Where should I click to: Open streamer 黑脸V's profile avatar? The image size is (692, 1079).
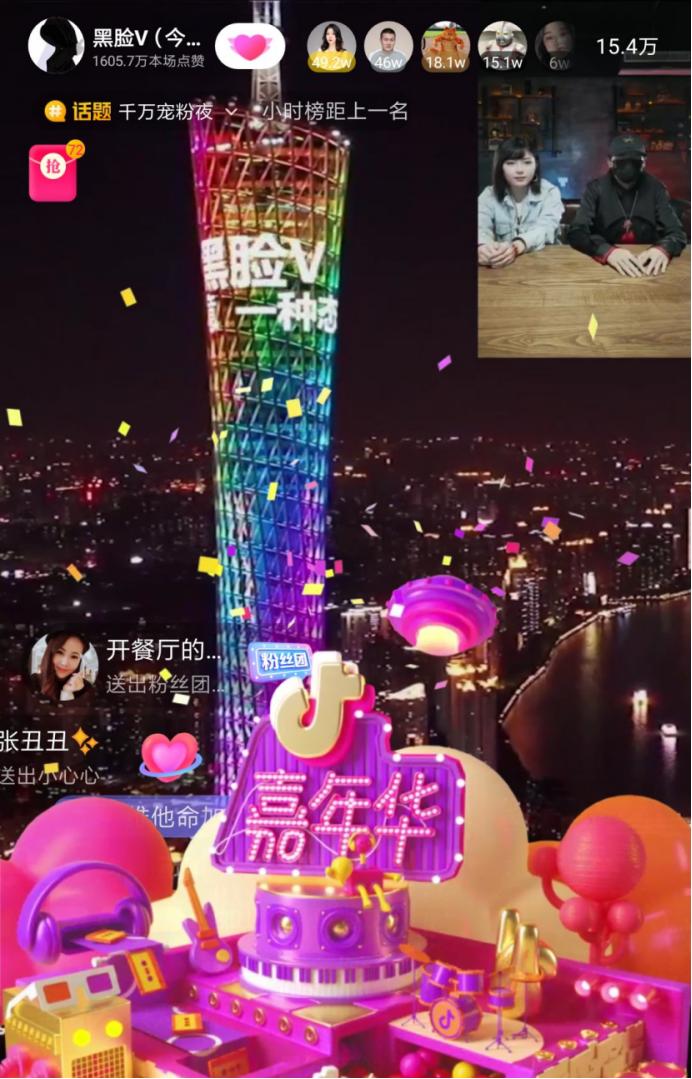(x=55, y=45)
